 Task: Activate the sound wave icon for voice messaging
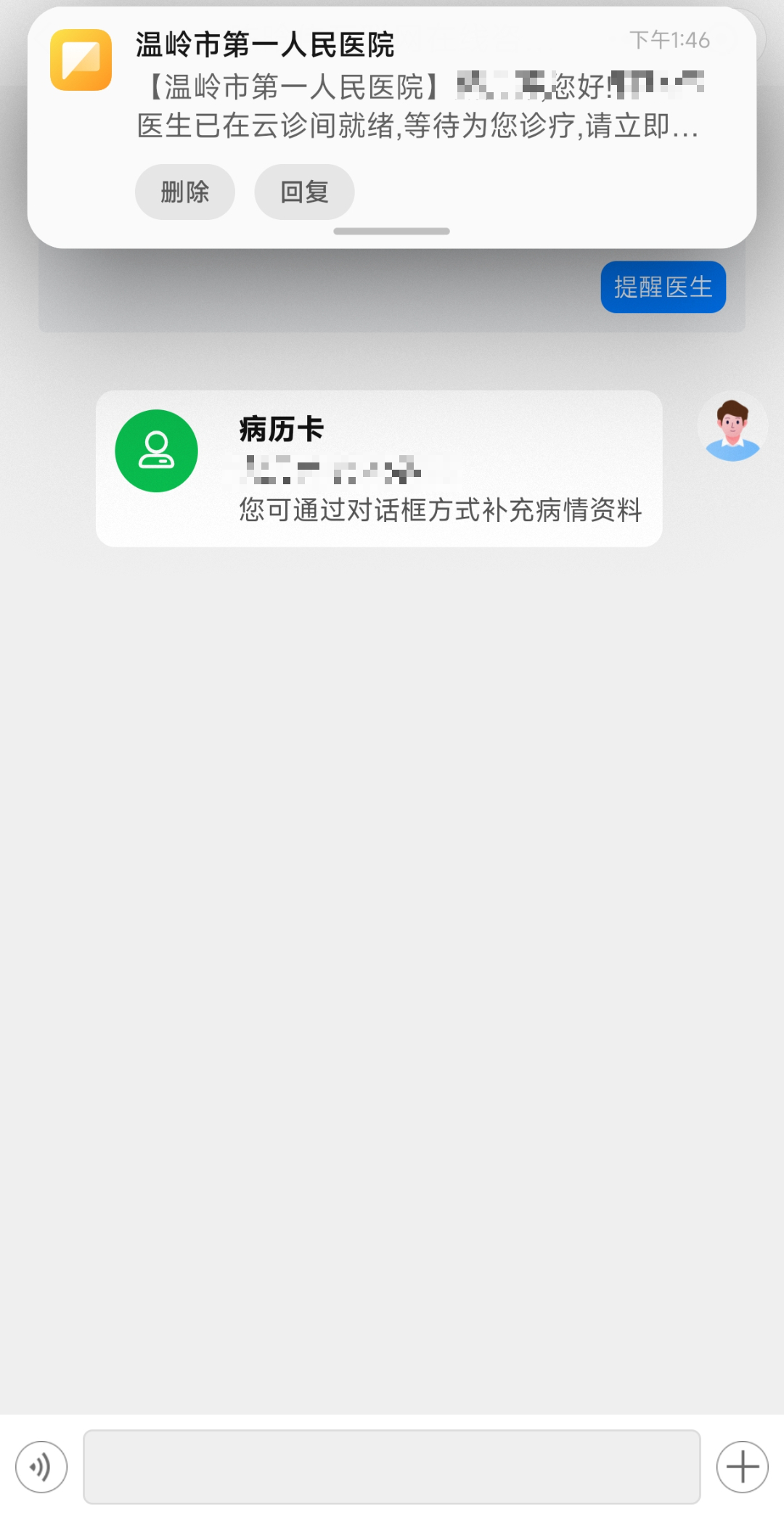pos(41,1468)
